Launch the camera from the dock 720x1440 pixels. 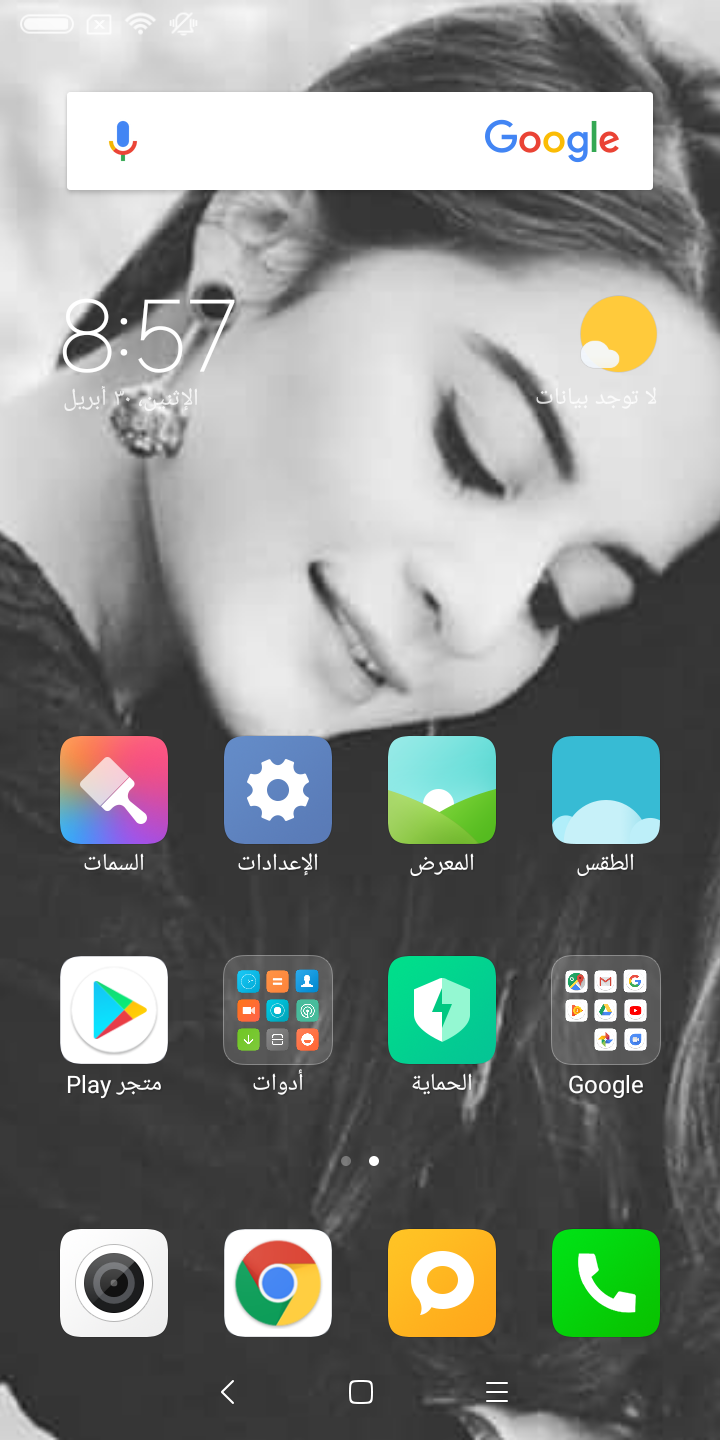(114, 1283)
